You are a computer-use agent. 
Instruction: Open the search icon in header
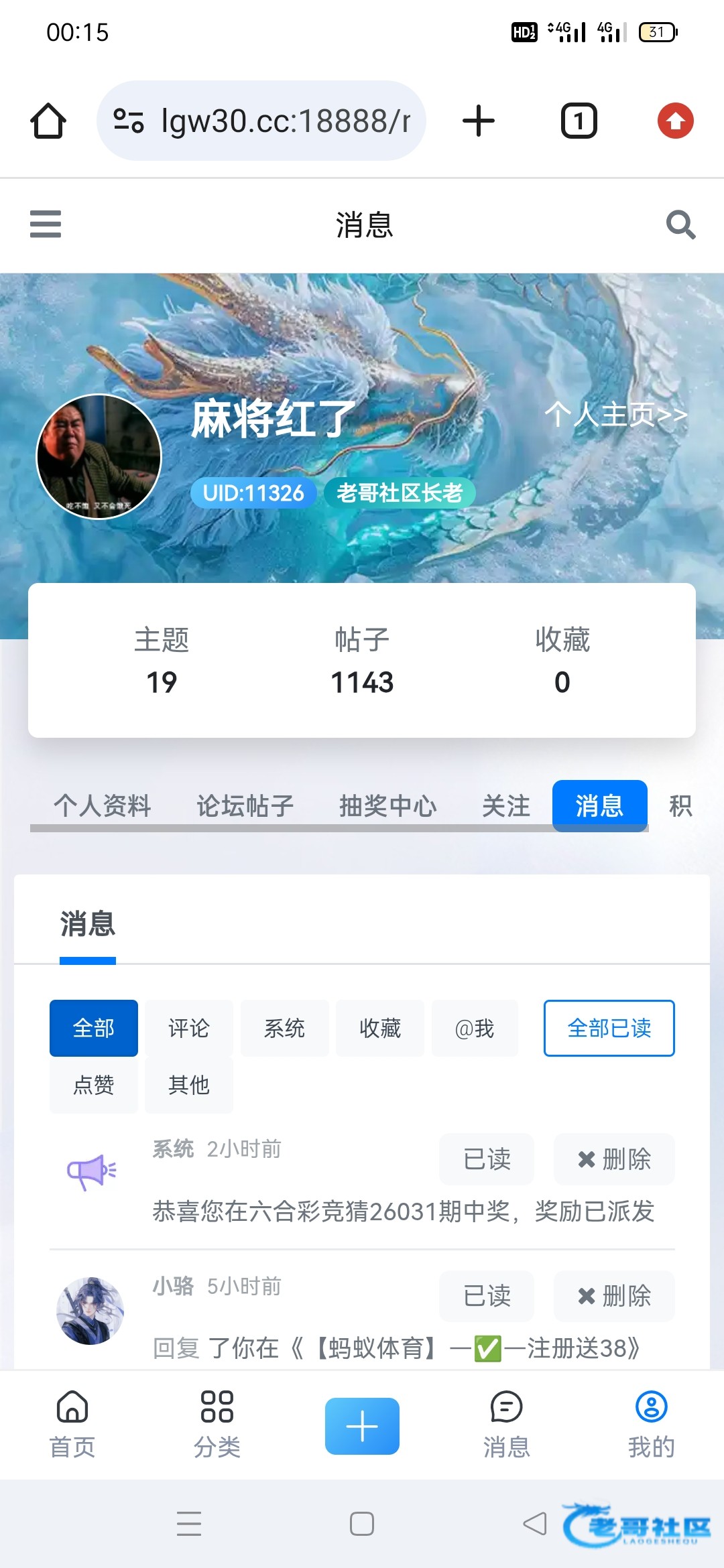click(x=680, y=224)
